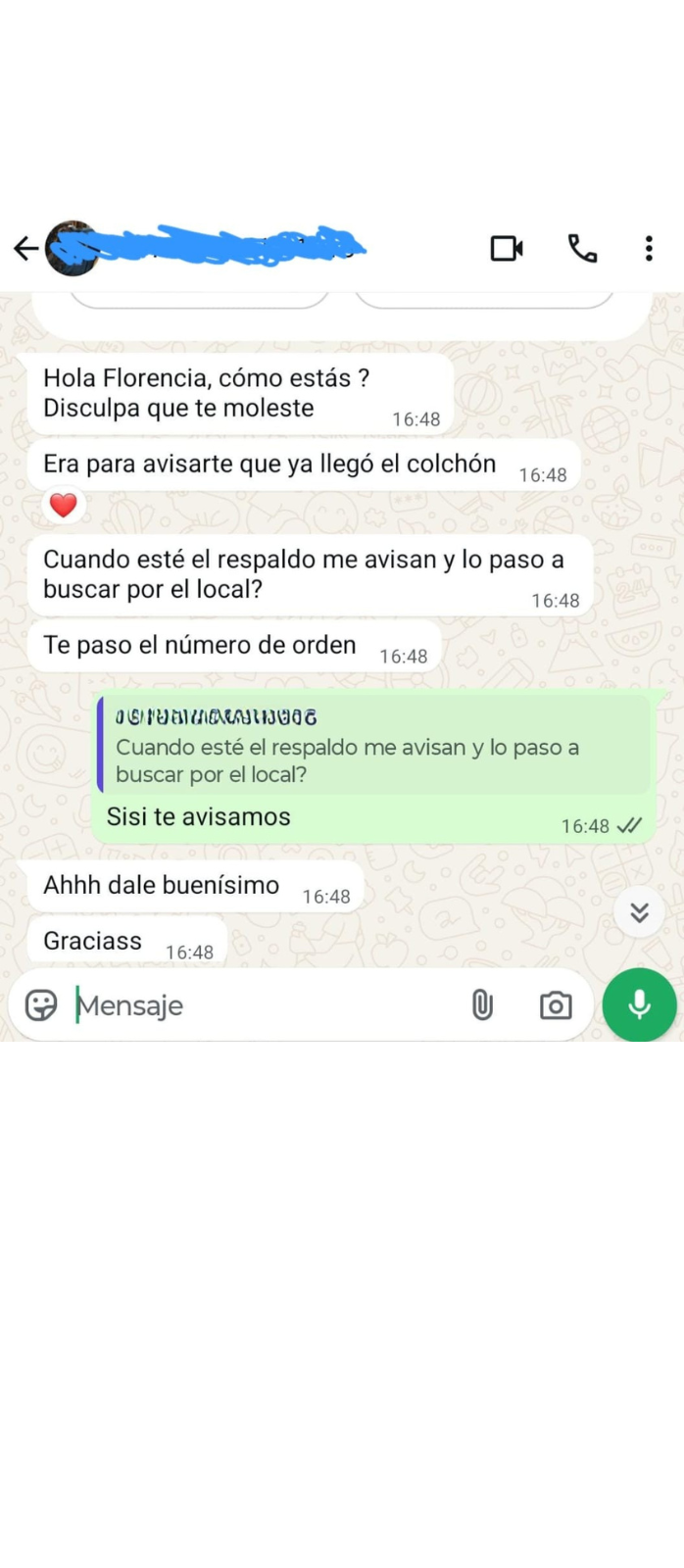Open the camera from the message bar

click(556, 1005)
